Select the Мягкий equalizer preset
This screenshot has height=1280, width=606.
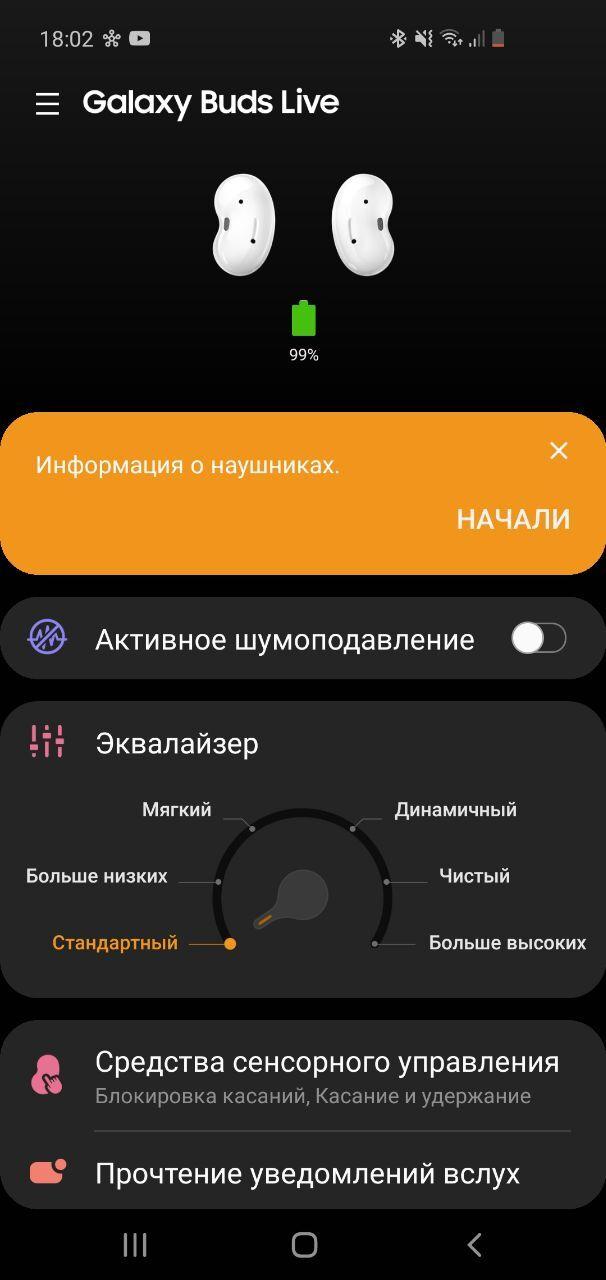click(x=177, y=810)
